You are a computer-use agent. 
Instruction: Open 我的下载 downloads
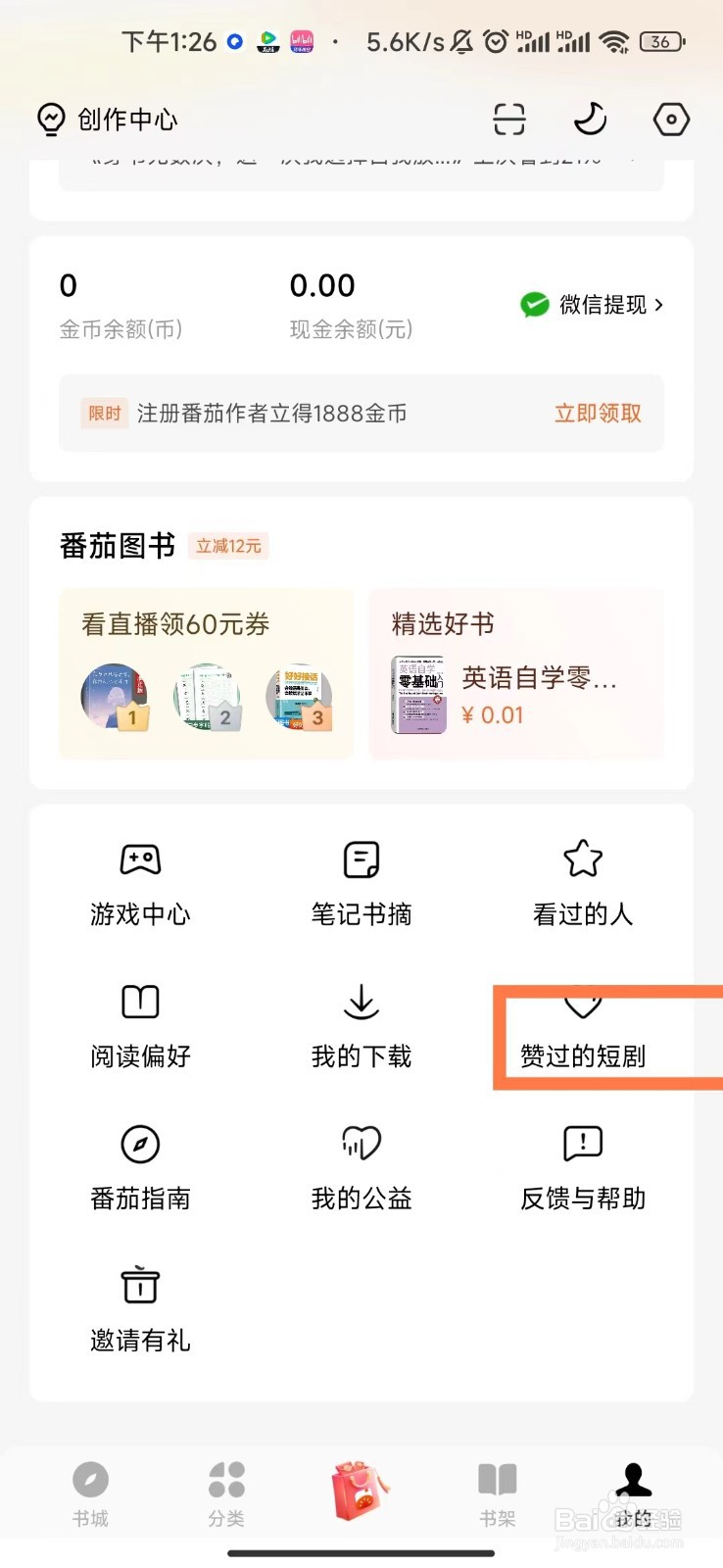361,1024
